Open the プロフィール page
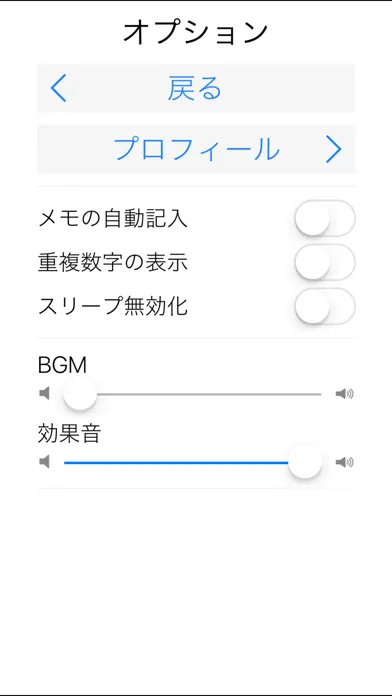 (x=196, y=150)
